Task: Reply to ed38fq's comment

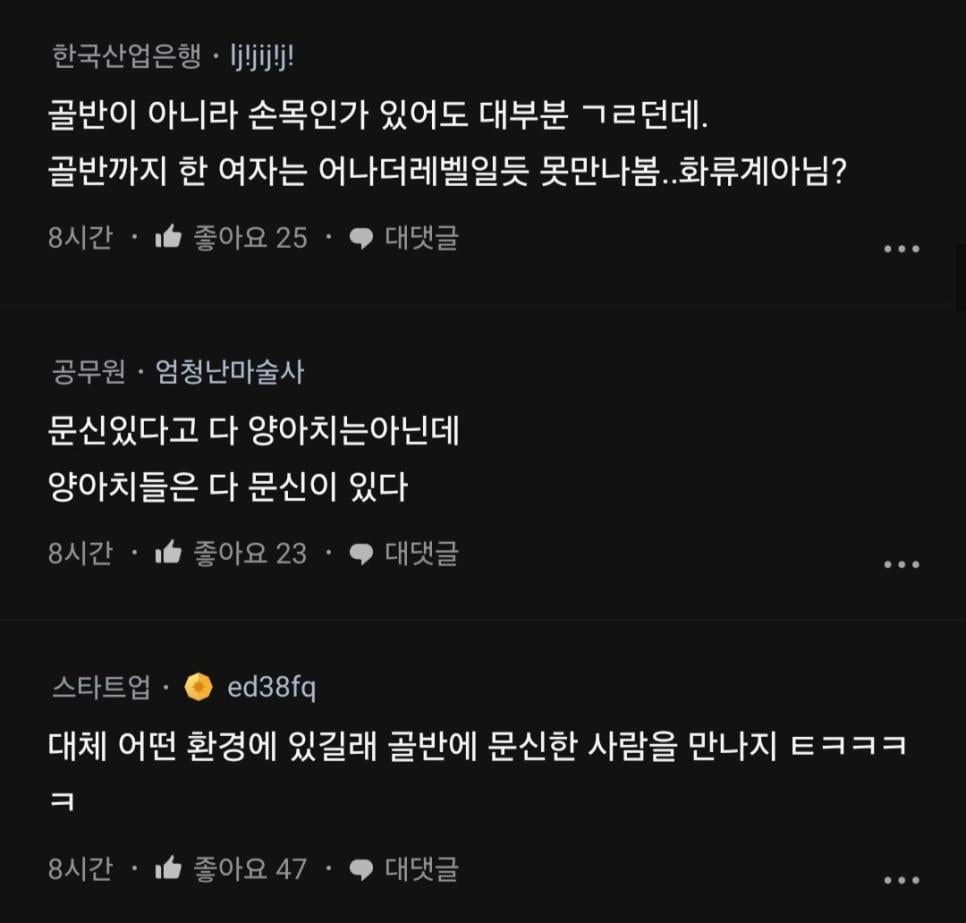Action: point(404,869)
